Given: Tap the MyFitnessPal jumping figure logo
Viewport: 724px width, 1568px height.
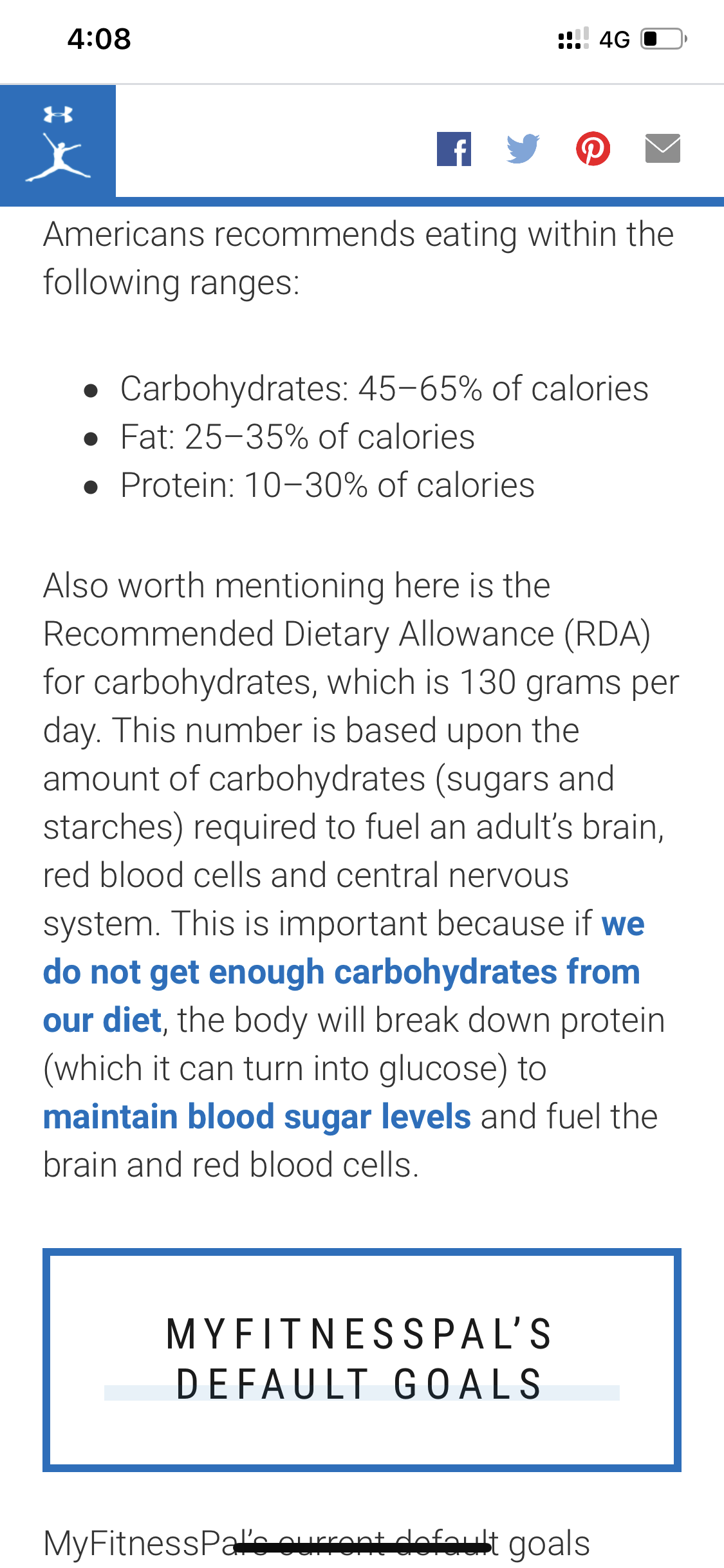Looking at the screenshot, I should tap(57, 156).
